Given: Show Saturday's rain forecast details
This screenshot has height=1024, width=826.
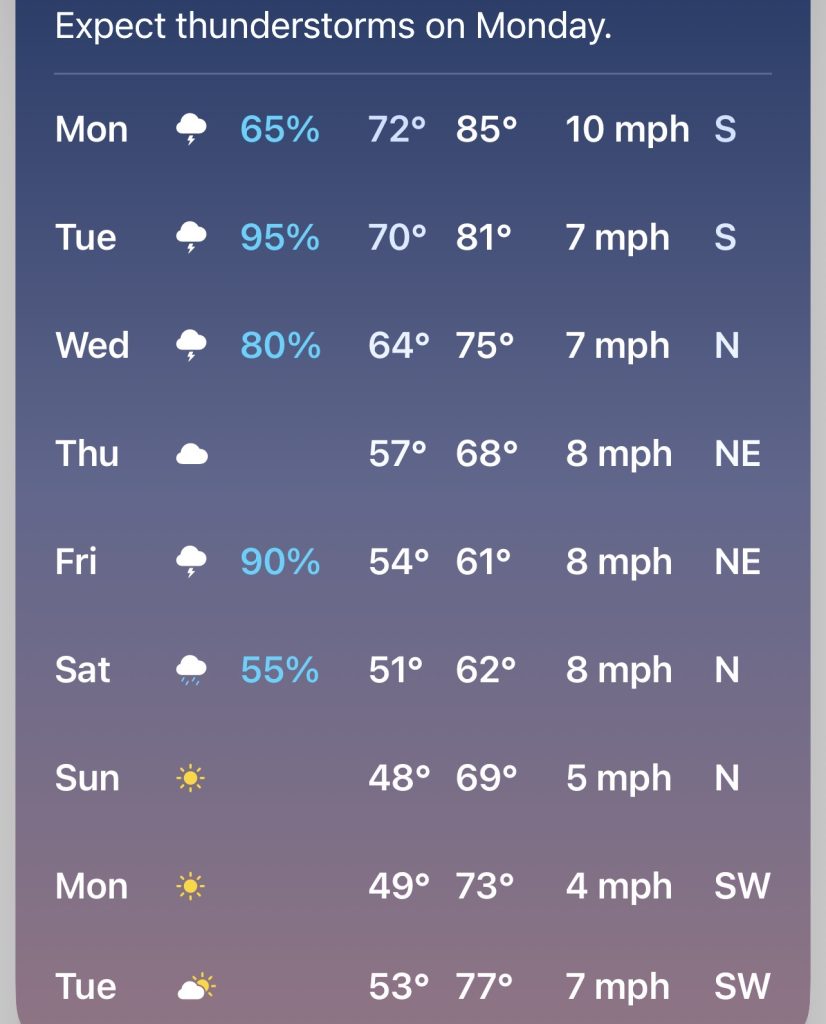Looking at the screenshot, I should (412, 670).
